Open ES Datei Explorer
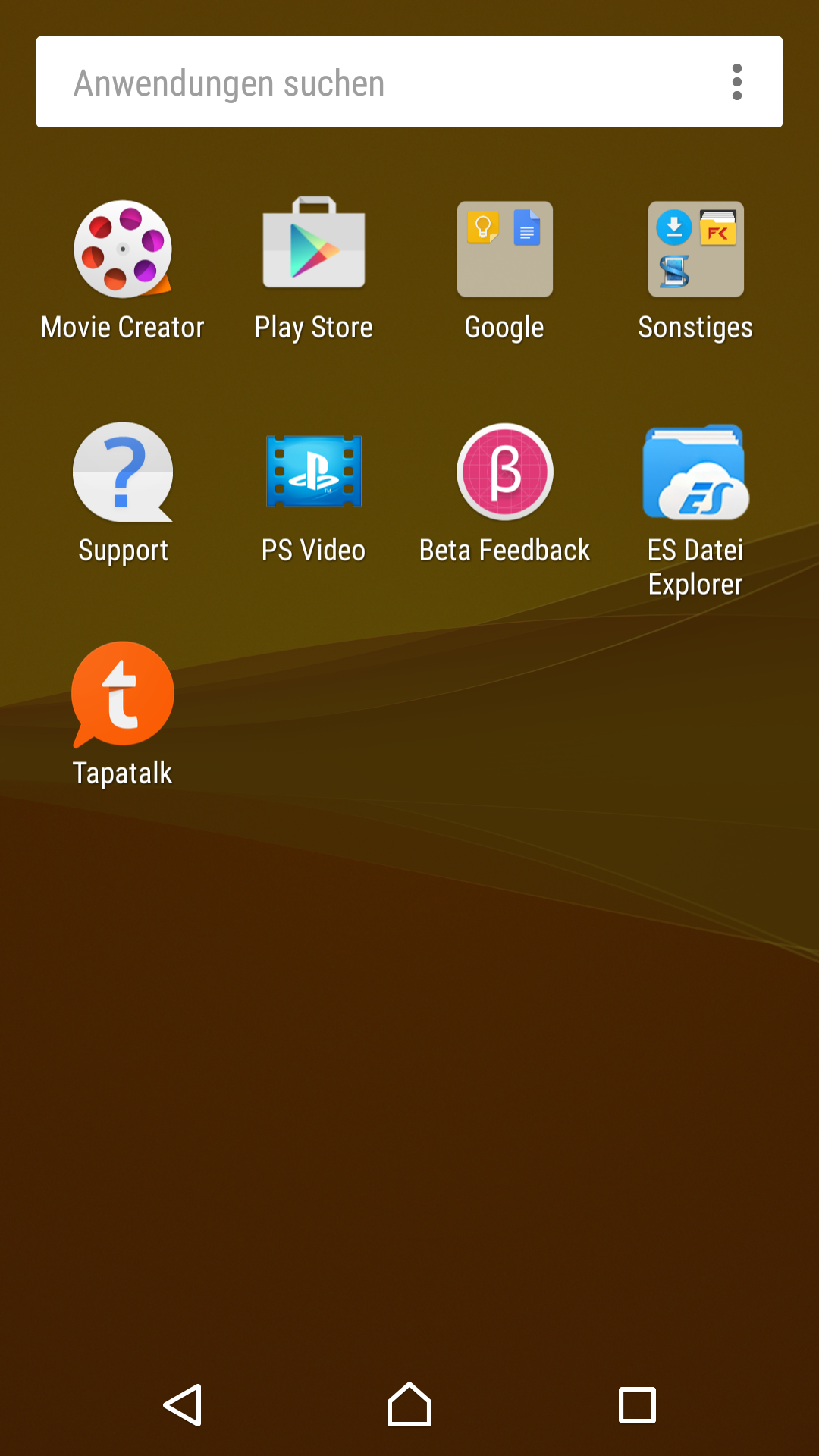This screenshot has height=1456, width=819. (696, 510)
